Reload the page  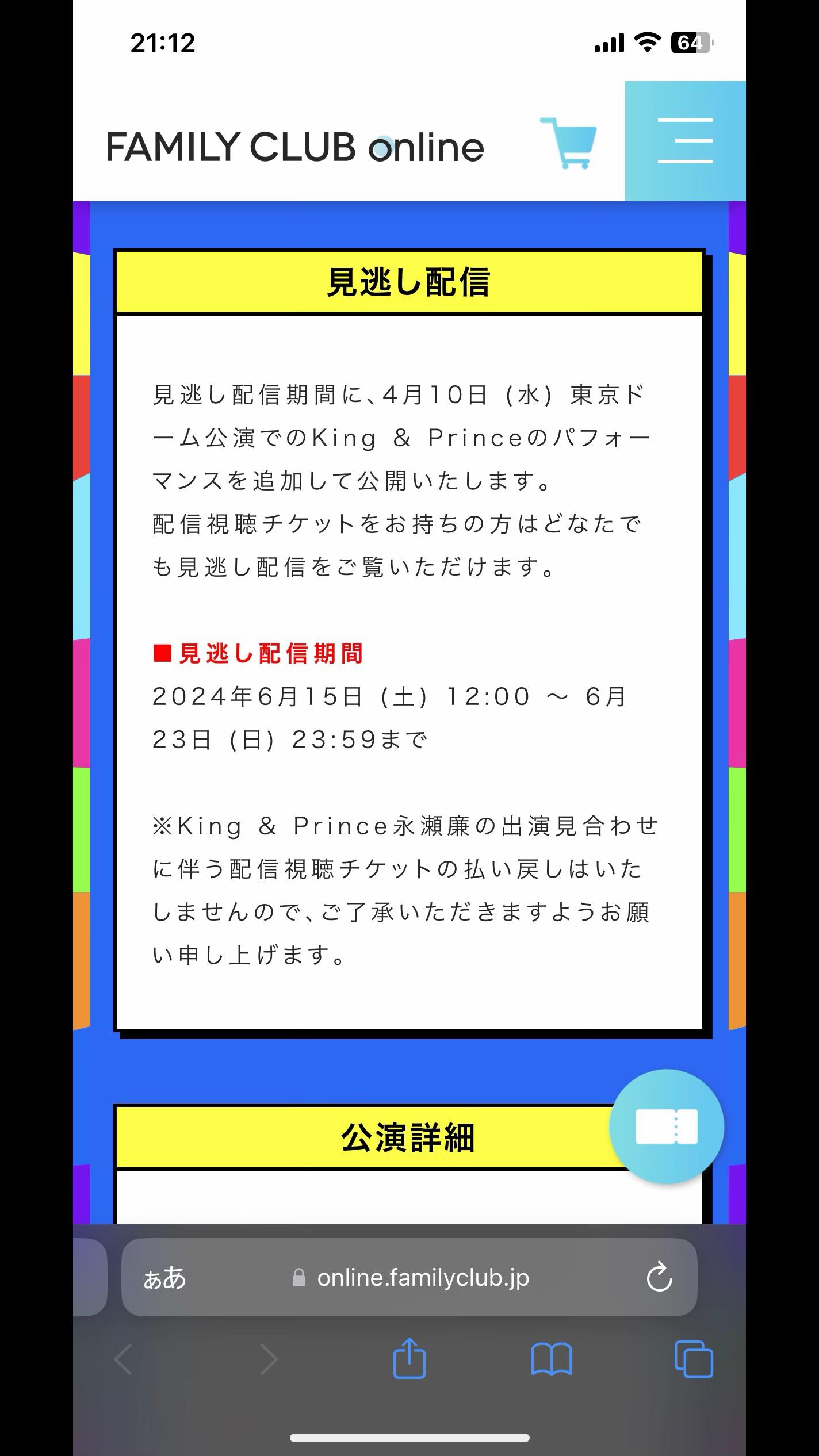click(x=659, y=1277)
